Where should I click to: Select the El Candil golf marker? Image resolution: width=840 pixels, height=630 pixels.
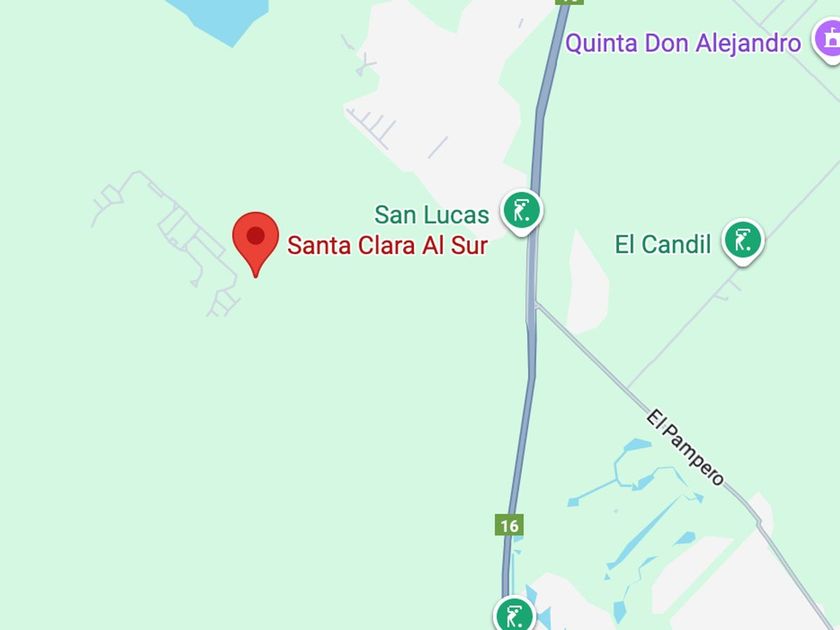click(x=742, y=241)
